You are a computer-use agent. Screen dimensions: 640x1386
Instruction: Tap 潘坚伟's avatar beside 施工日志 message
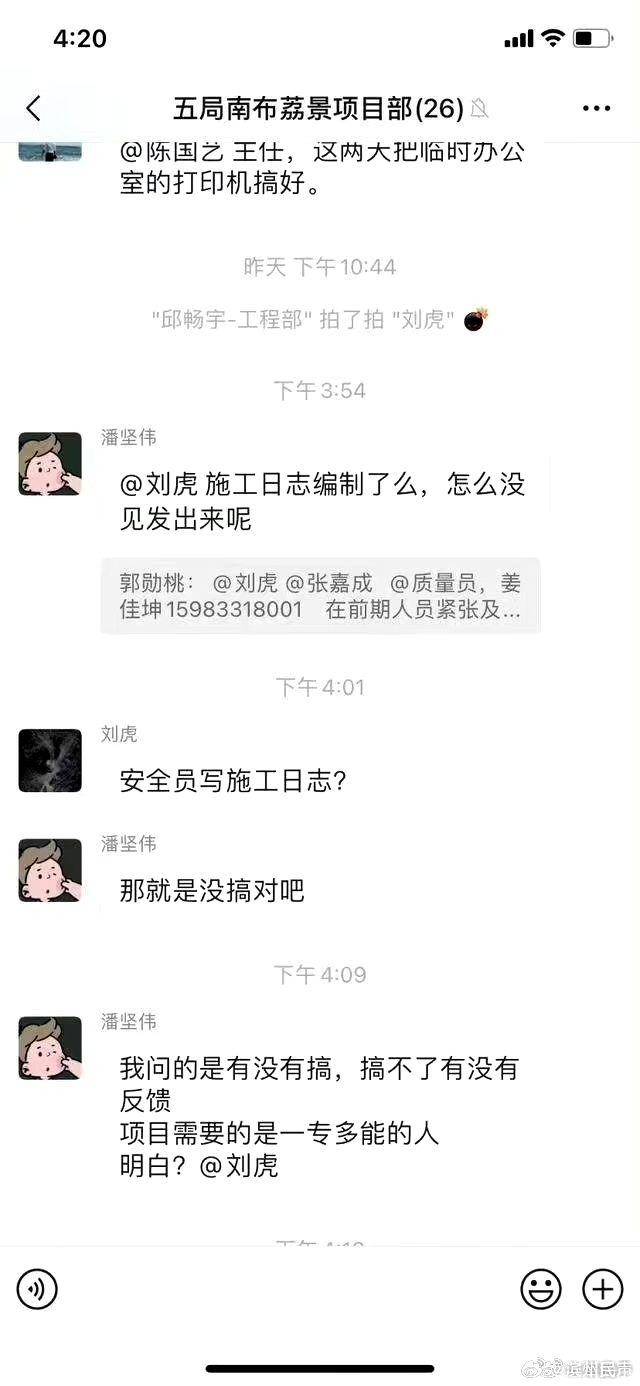[50, 464]
